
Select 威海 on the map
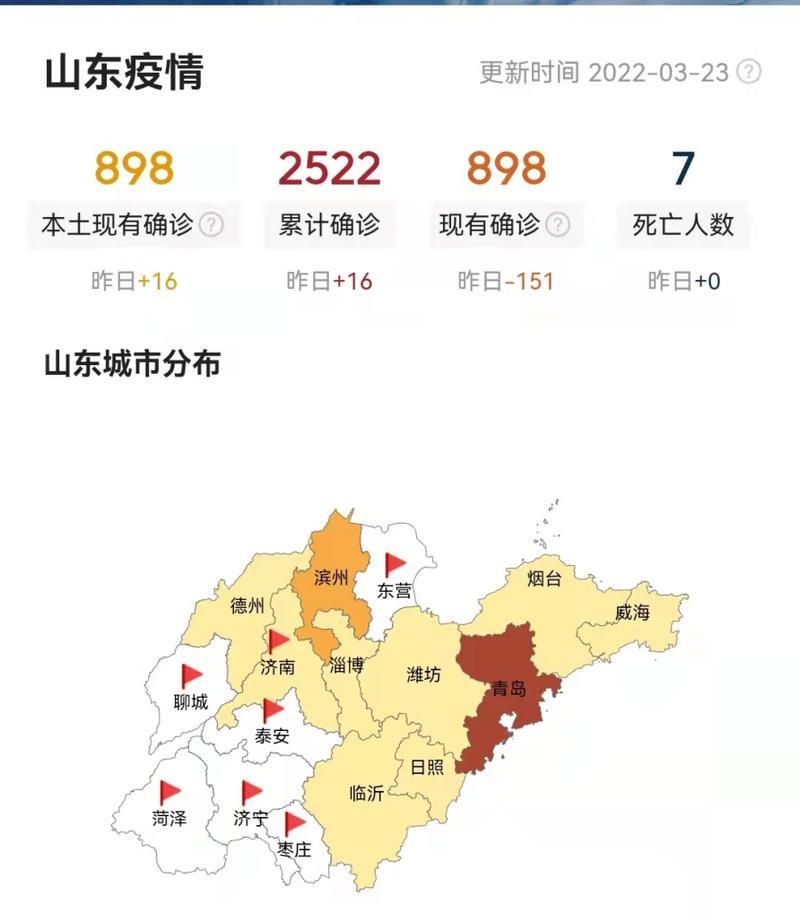point(632,612)
